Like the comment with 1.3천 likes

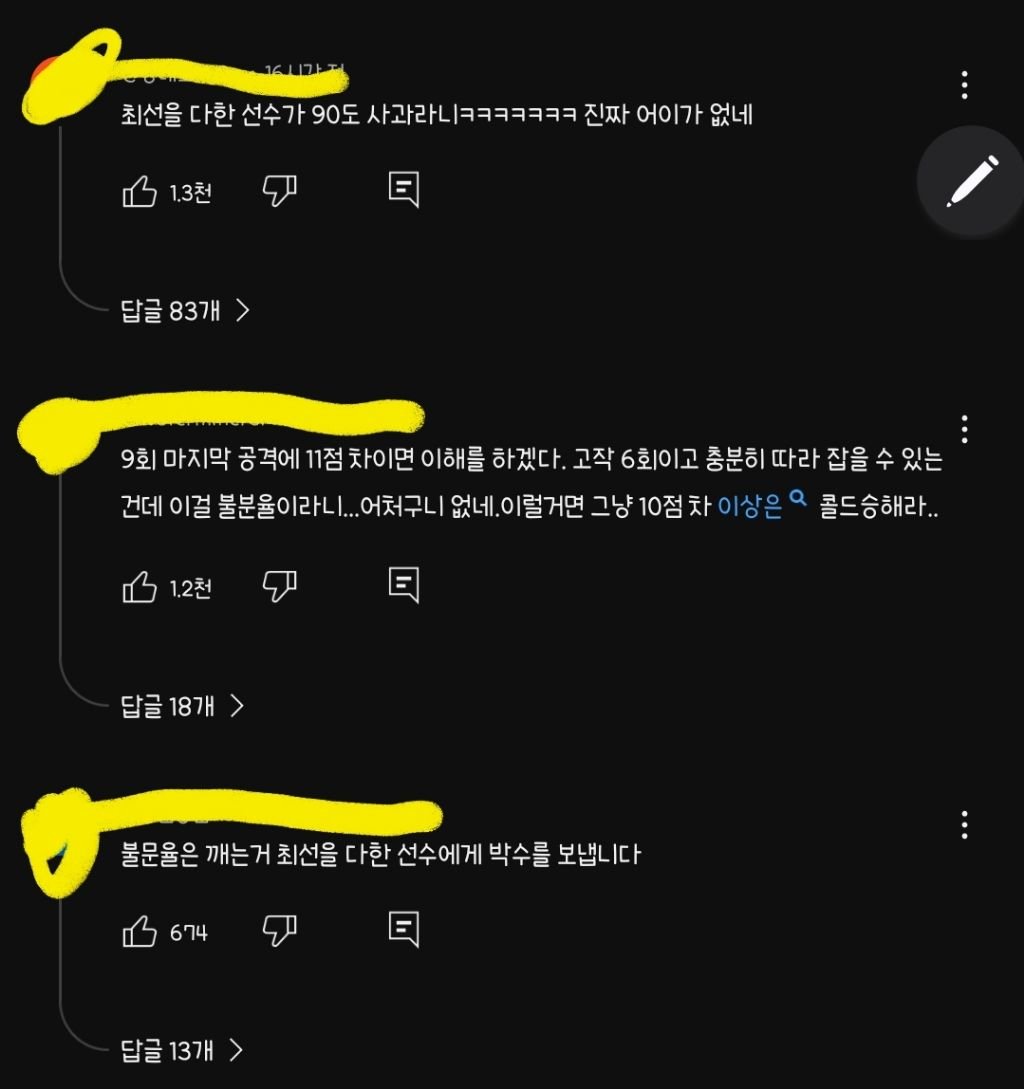(140, 191)
